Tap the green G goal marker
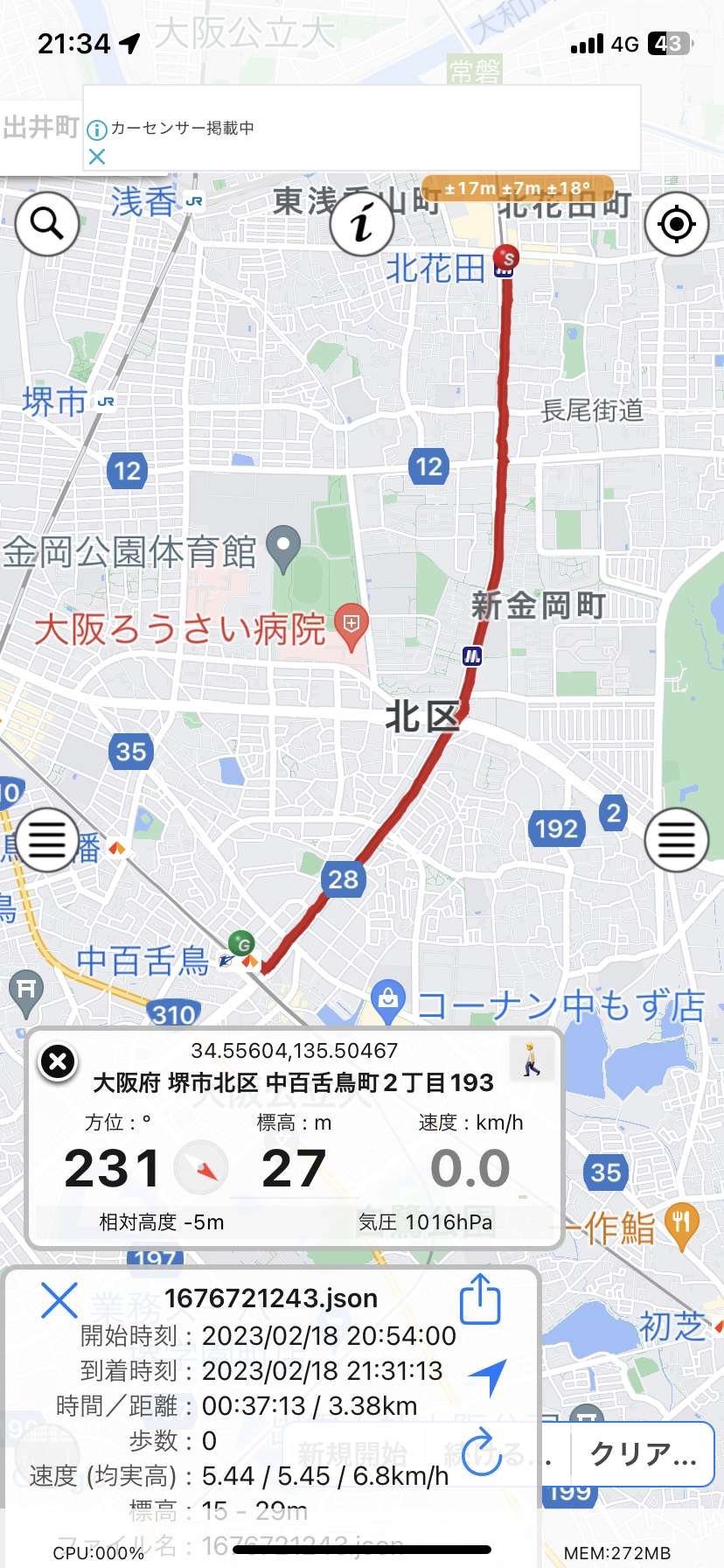This screenshot has width=724, height=1568. (x=242, y=944)
